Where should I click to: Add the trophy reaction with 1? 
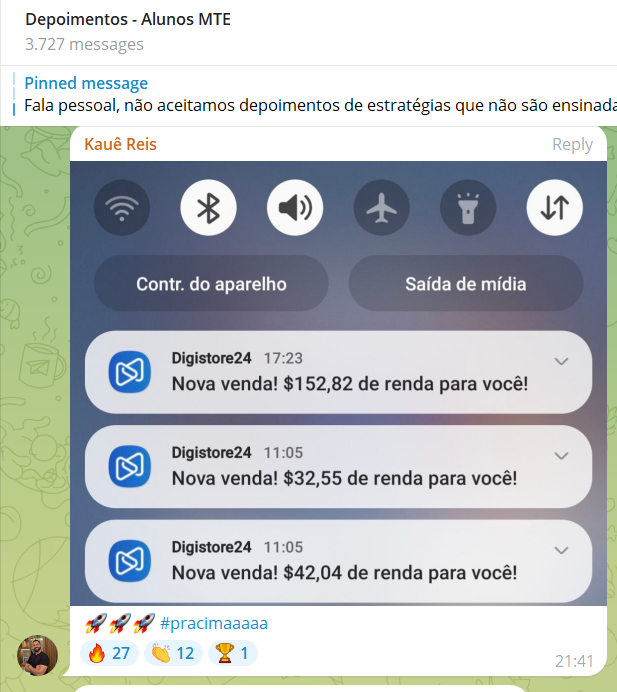[x=233, y=654]
